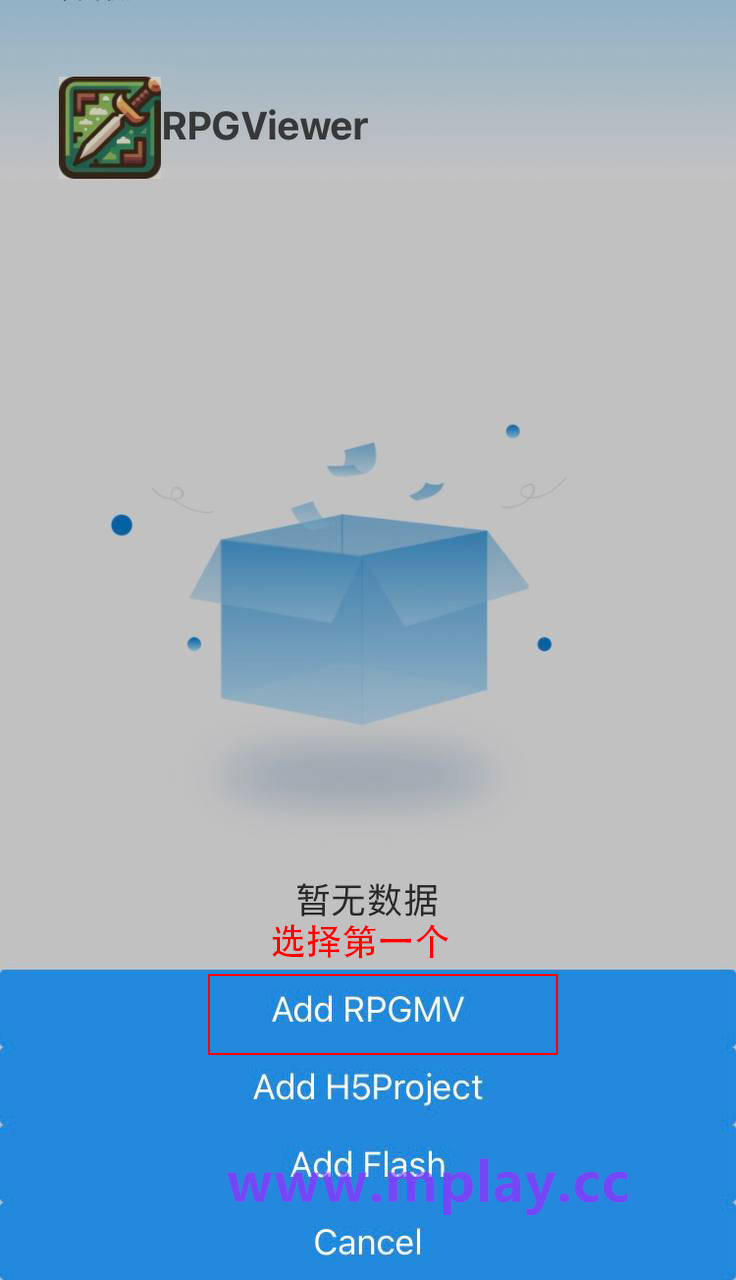Tap the Add Flash option

point(368,1164)
